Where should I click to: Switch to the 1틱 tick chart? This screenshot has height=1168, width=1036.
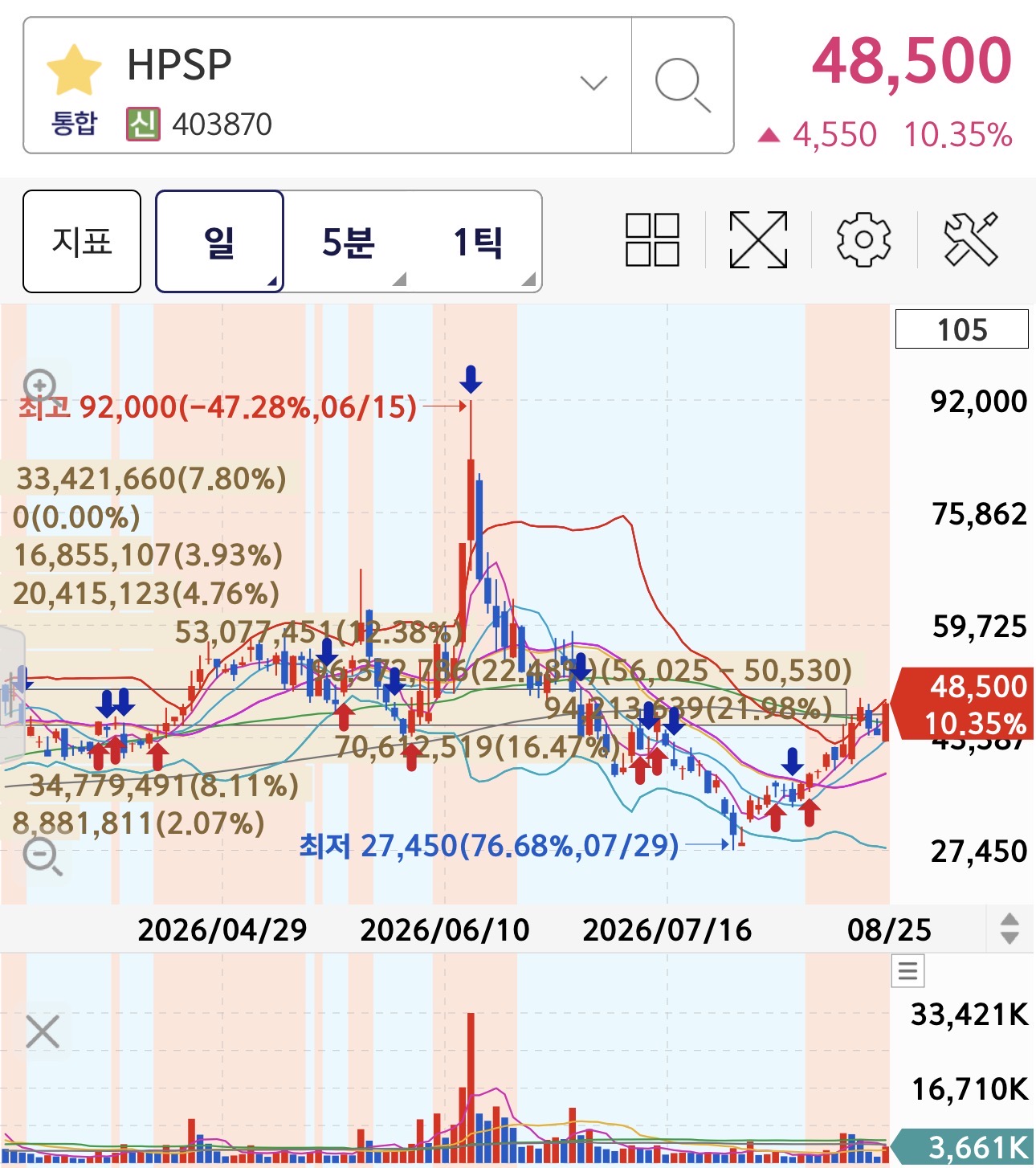pos(478,241)
